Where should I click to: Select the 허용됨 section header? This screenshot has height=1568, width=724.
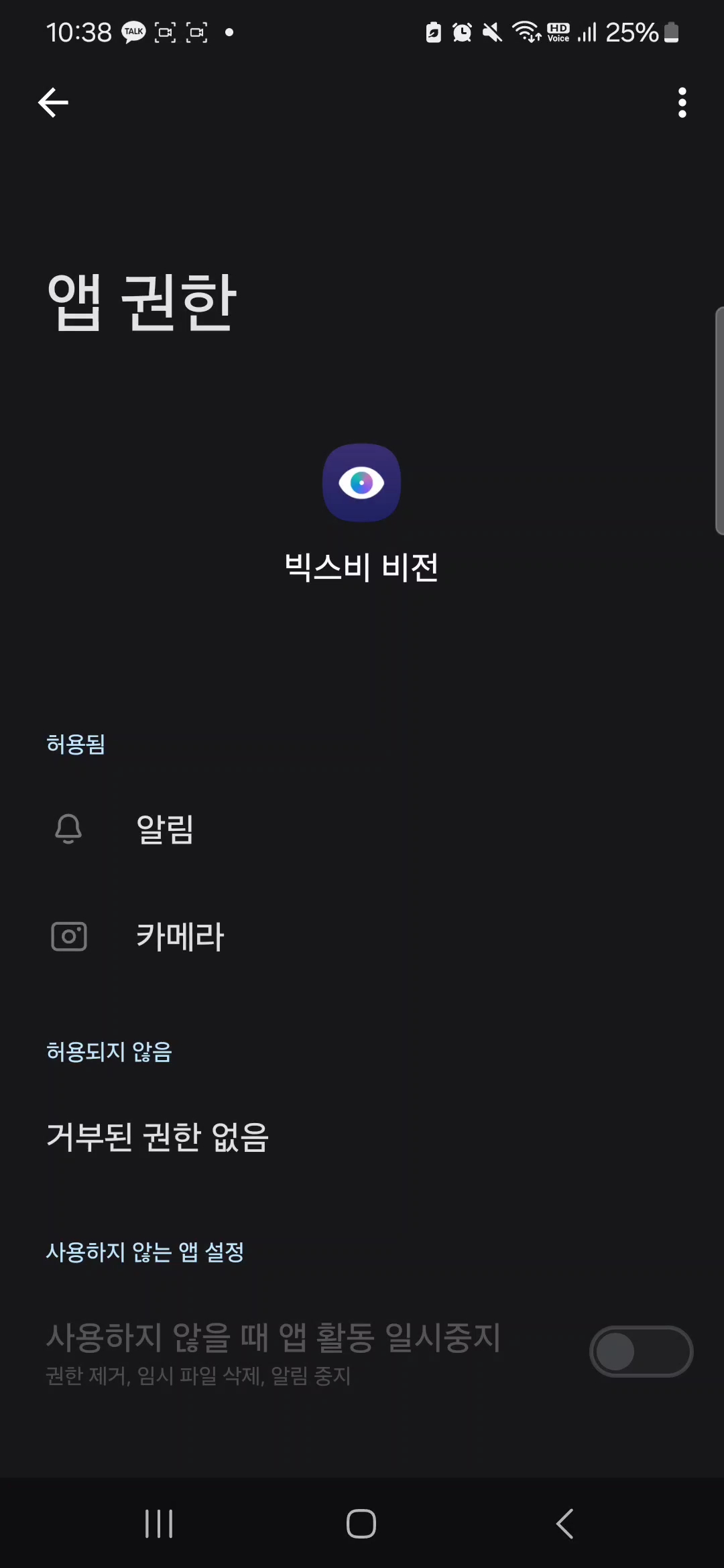[x=75, y=744]
